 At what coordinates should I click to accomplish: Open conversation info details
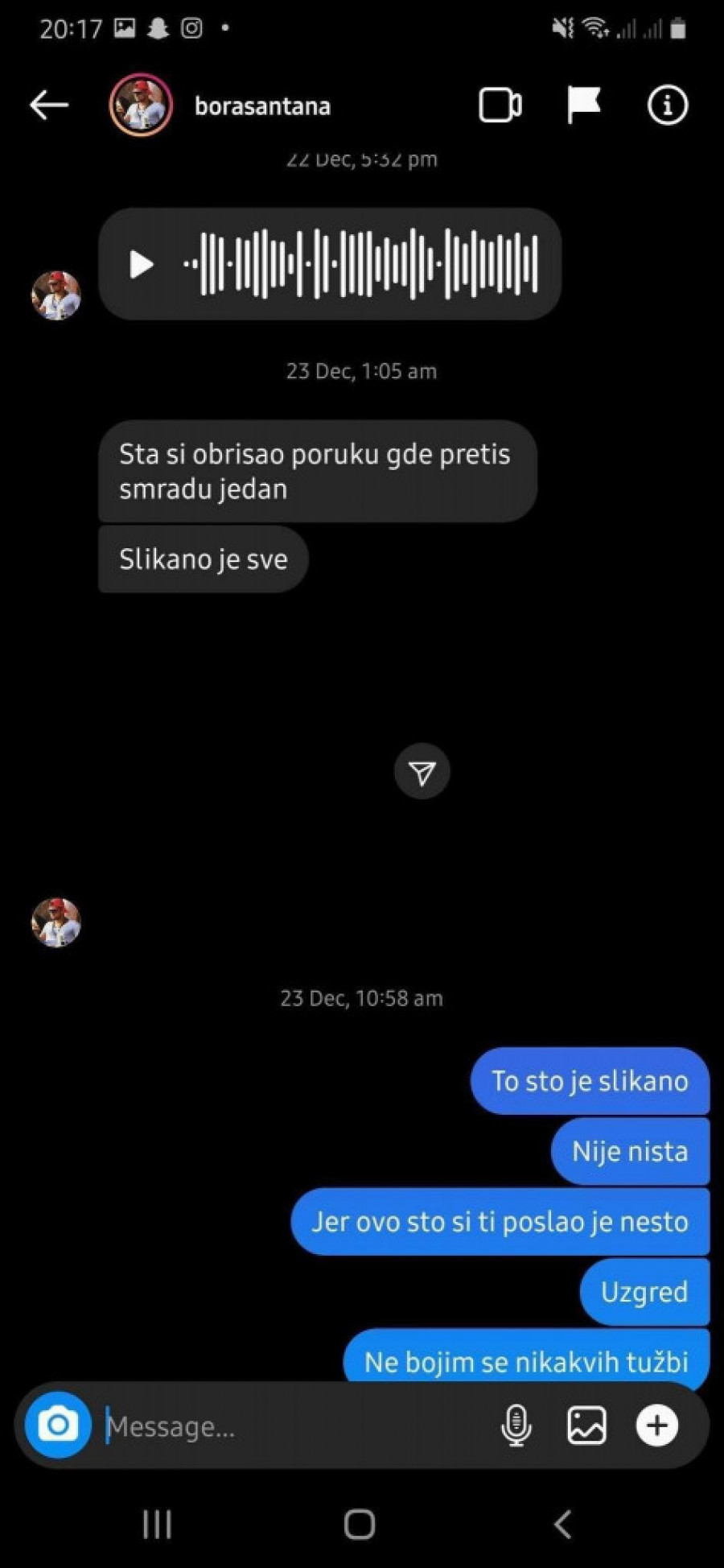click(667, 105)
